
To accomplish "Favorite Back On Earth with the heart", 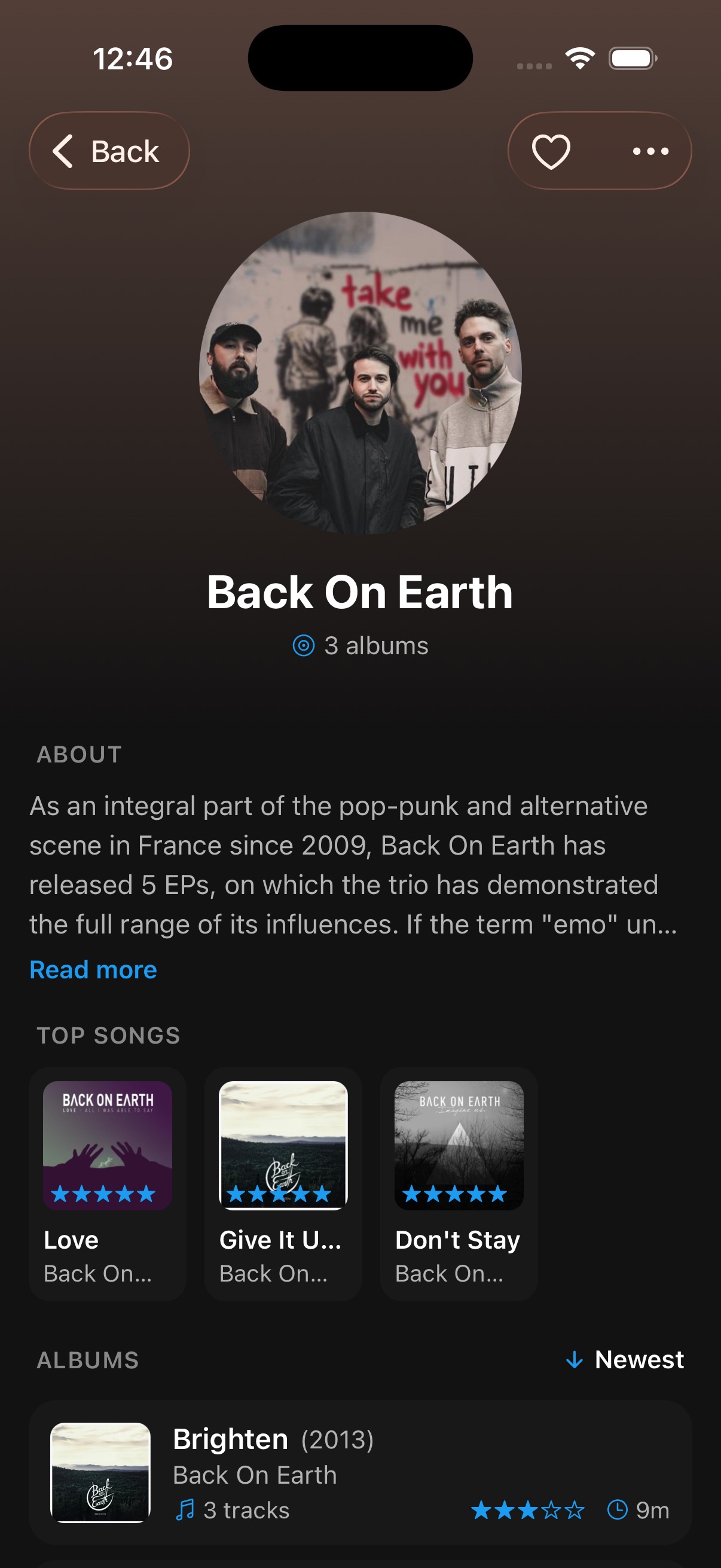I will coord(551,151).
